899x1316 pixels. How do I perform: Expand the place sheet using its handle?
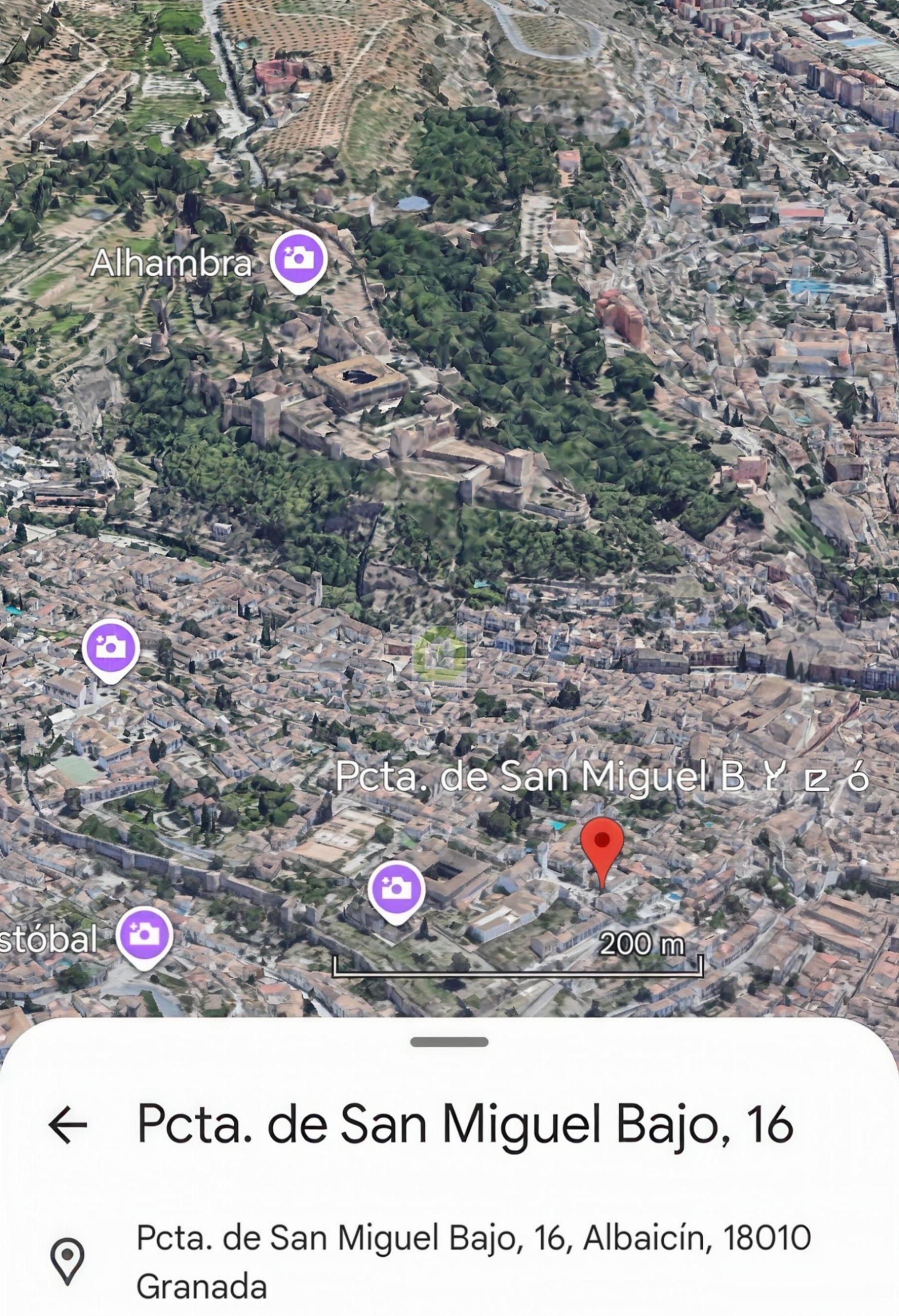(x=449, y=1042)
